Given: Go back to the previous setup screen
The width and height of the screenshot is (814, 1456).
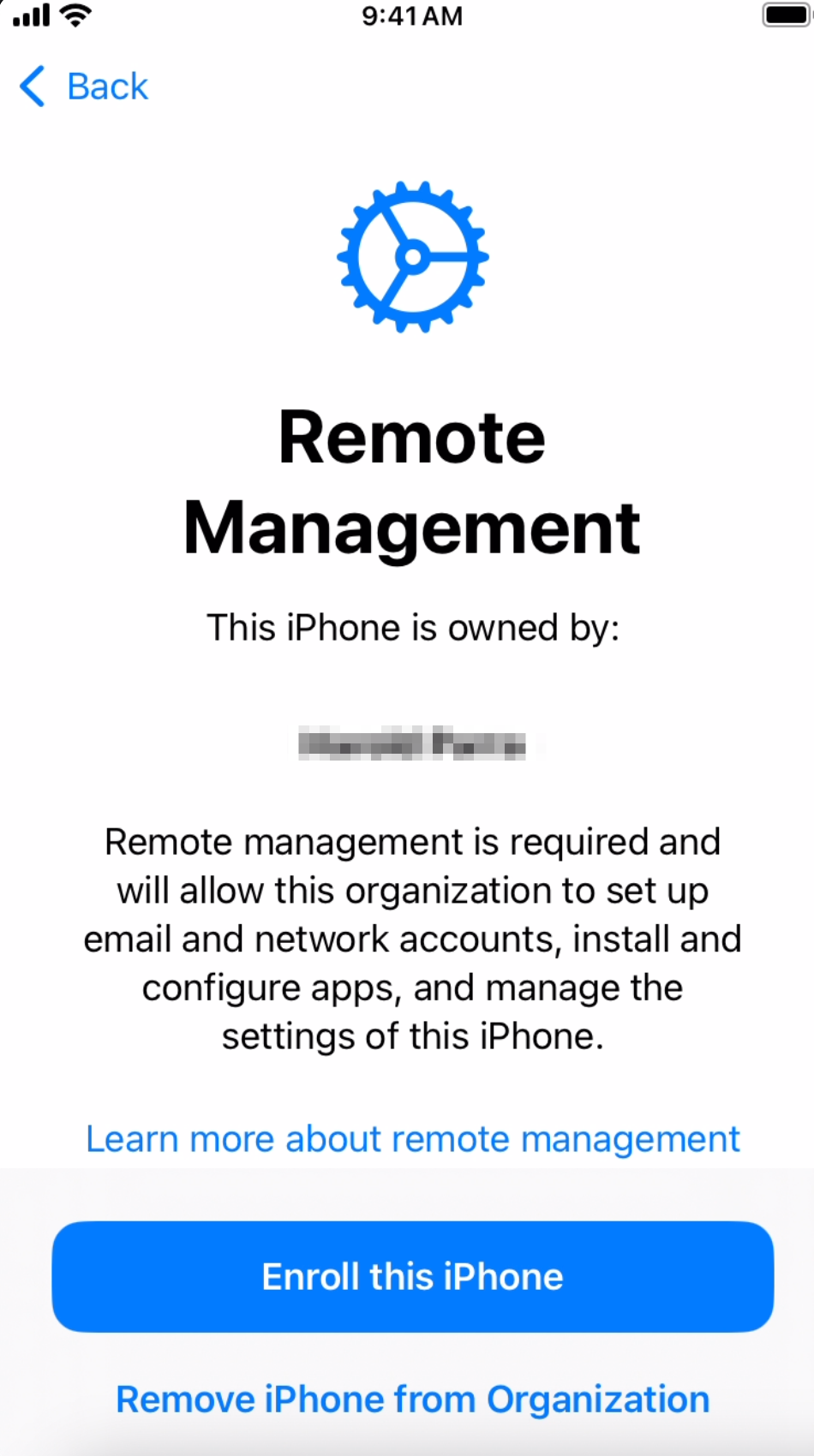Looking at the screenshot, I should click(84, 87).
